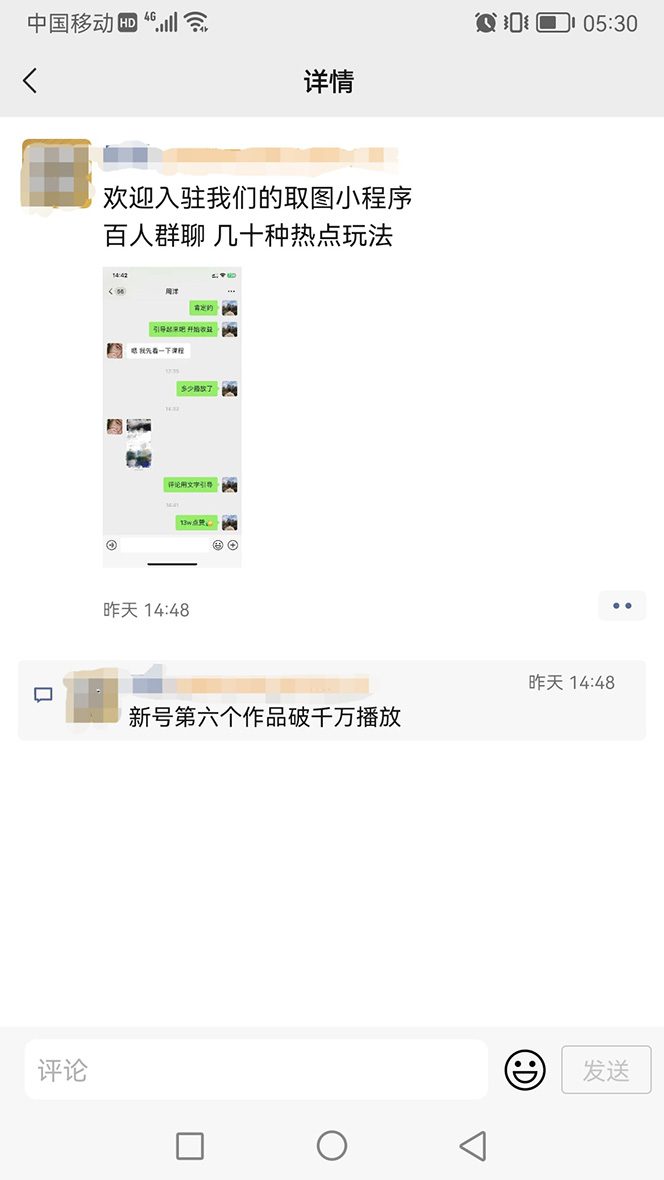Open the two-dot like/comment menu
This screenshot has width=664, height=1180.
622,606
